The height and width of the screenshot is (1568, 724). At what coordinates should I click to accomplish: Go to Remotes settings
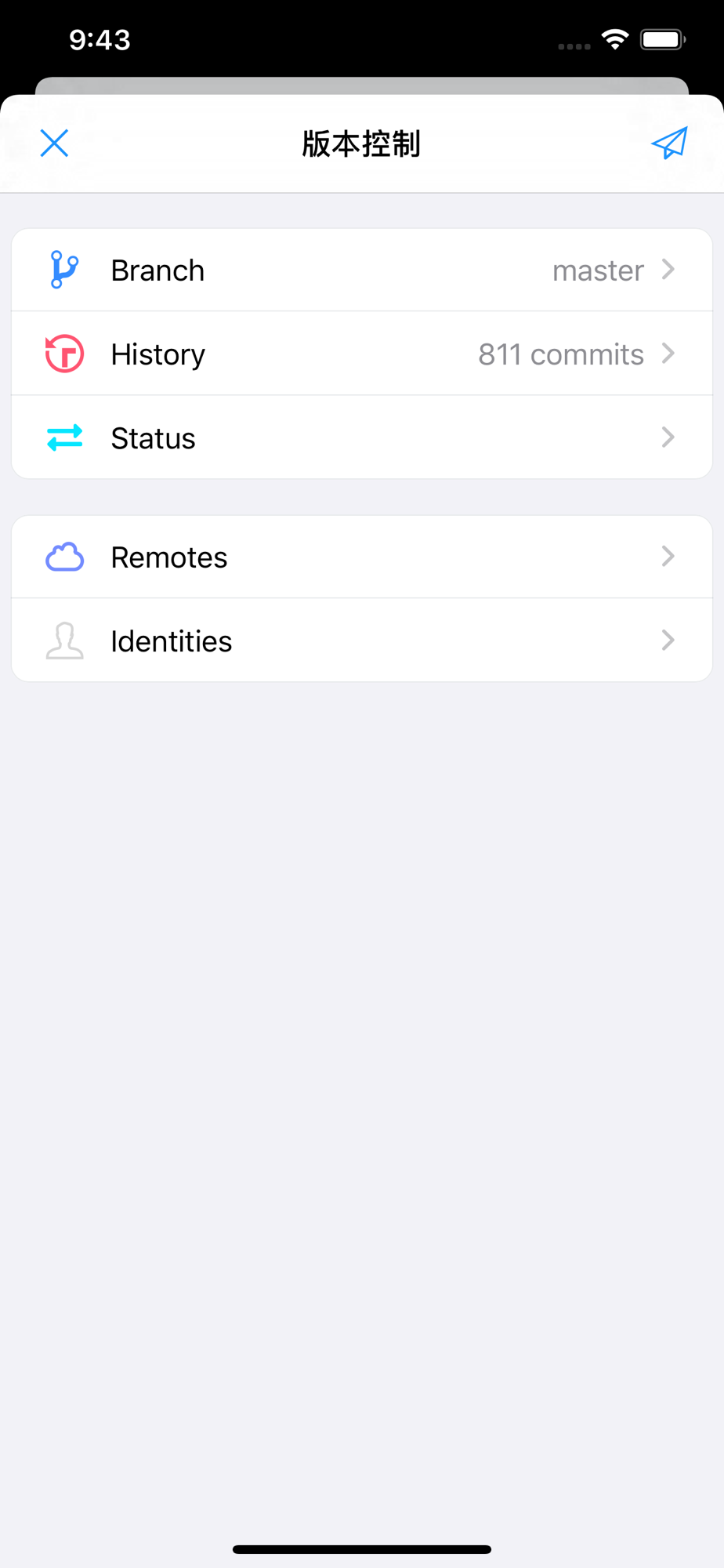(362, 557)
